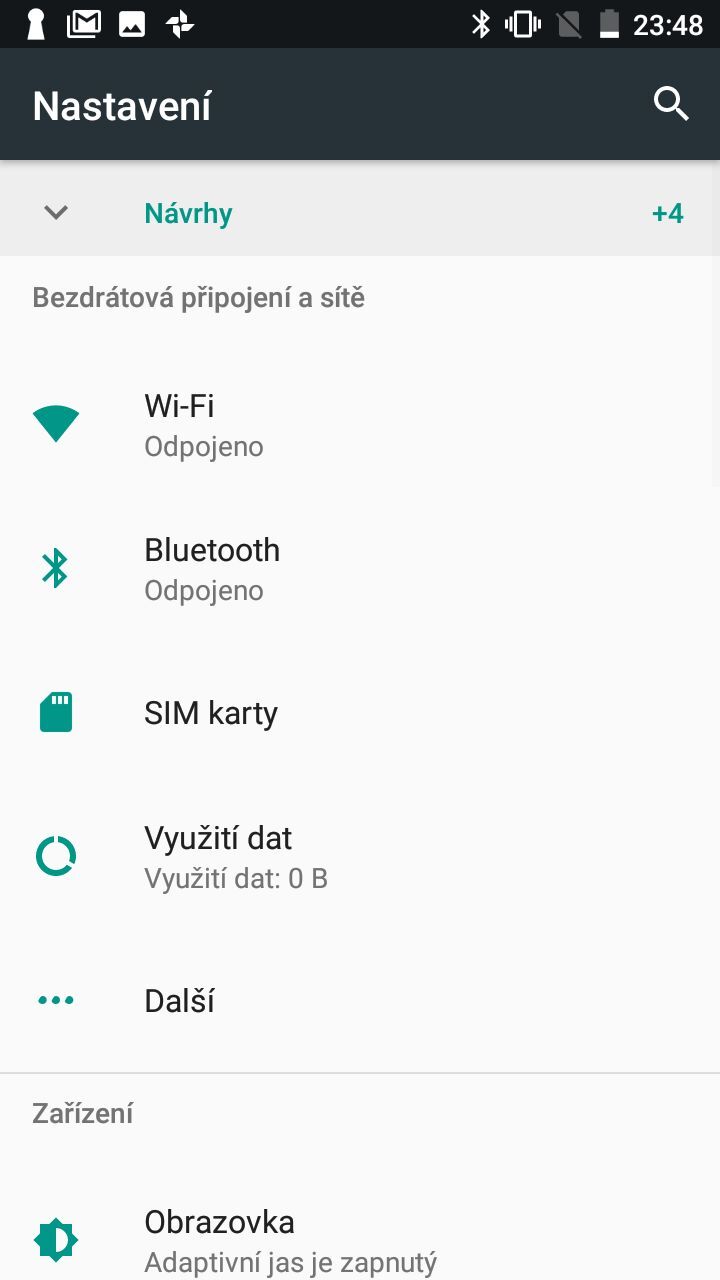
Task: Tap the Bluetooth status bar icon
Action: [481, 28]
